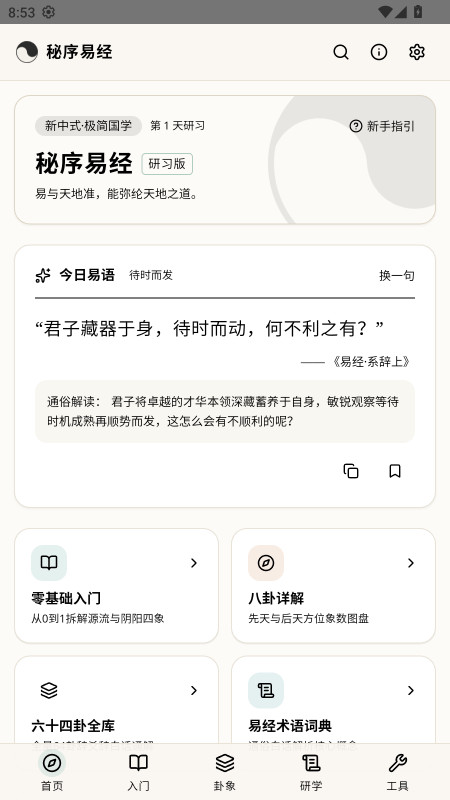Open the 易经术语词典 card
Image resolution: width=450 pixels, height=800 pixels.
click(x=334, y=700)
